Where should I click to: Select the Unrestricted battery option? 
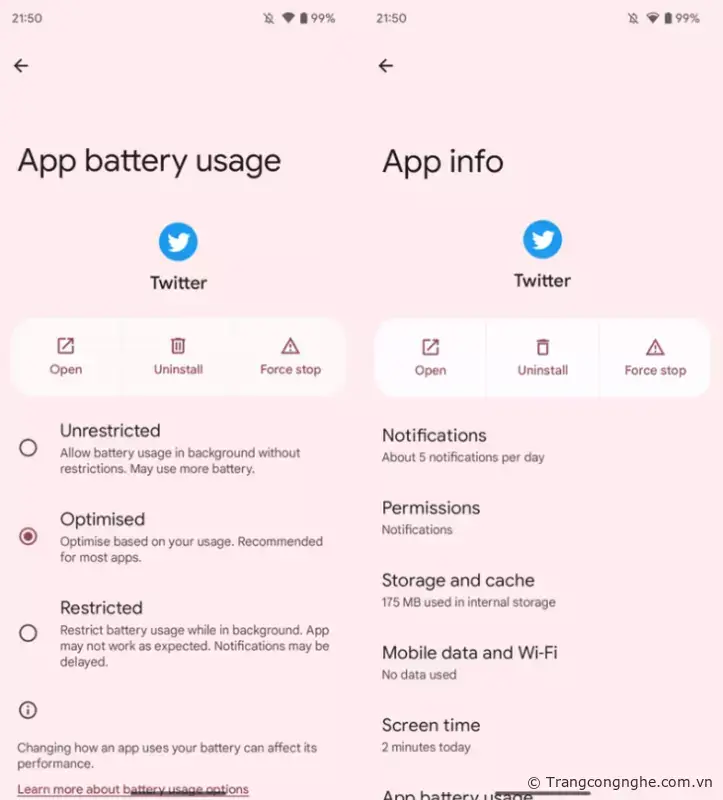pyautogui.click(x=28, y=448)
